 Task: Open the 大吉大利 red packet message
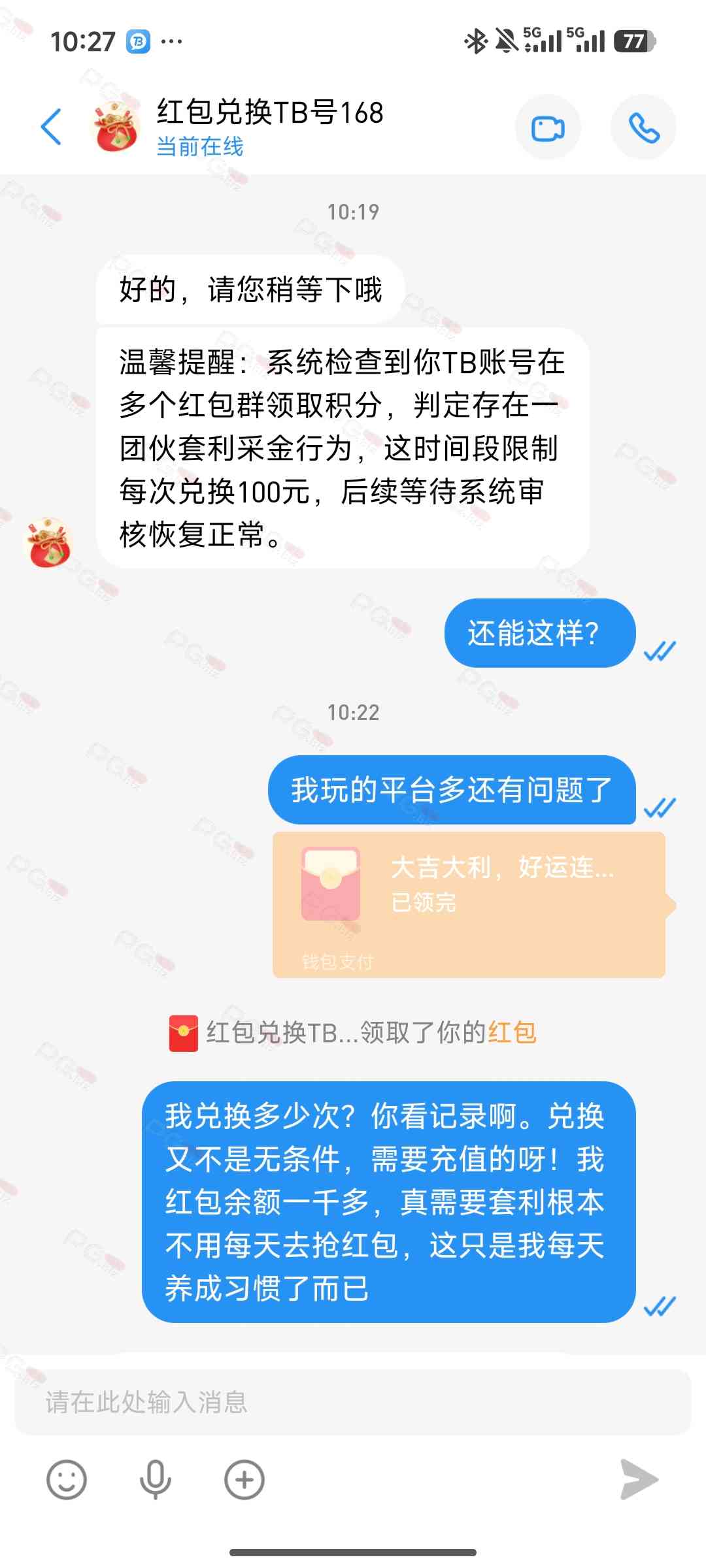(x=468, y=904)
